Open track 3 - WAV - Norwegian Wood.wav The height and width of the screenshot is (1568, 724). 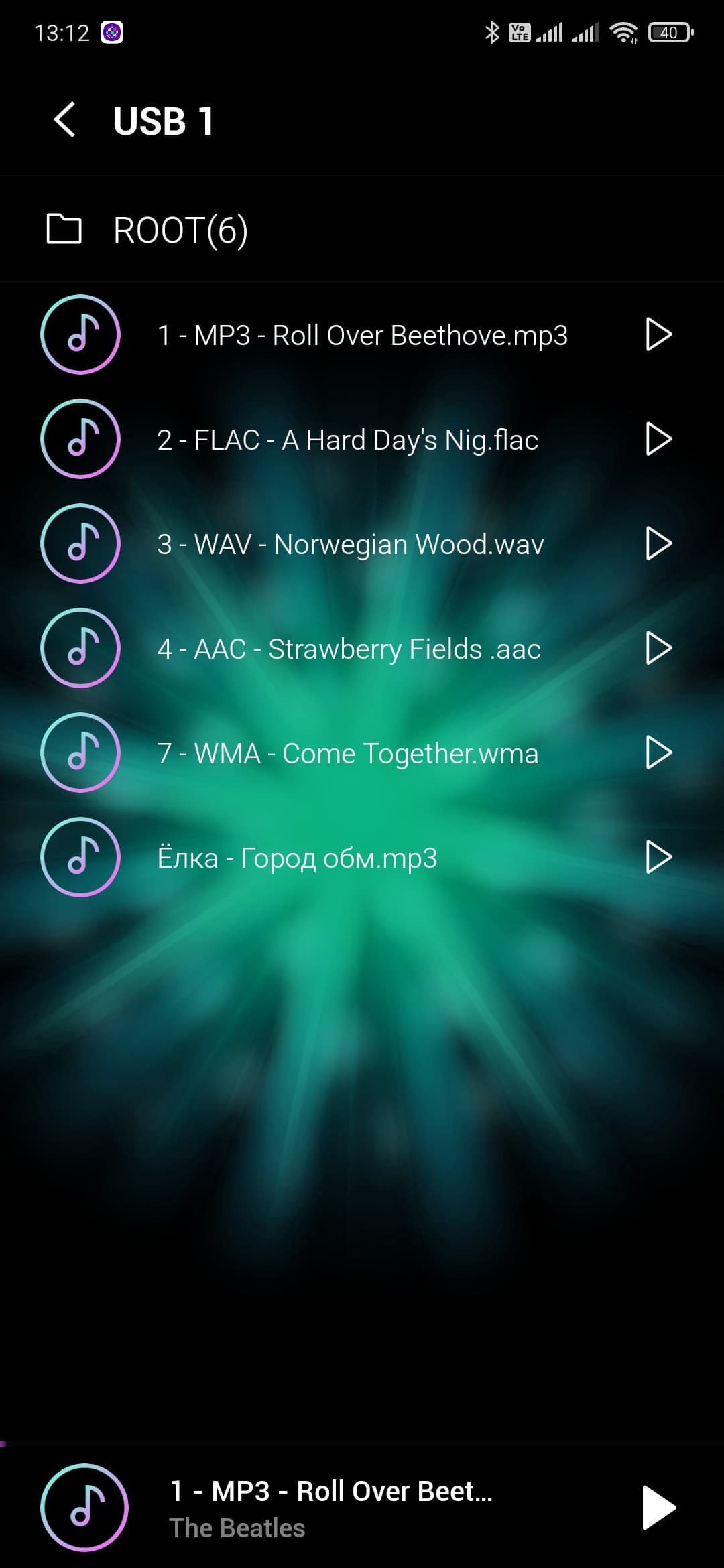[350, 544]
